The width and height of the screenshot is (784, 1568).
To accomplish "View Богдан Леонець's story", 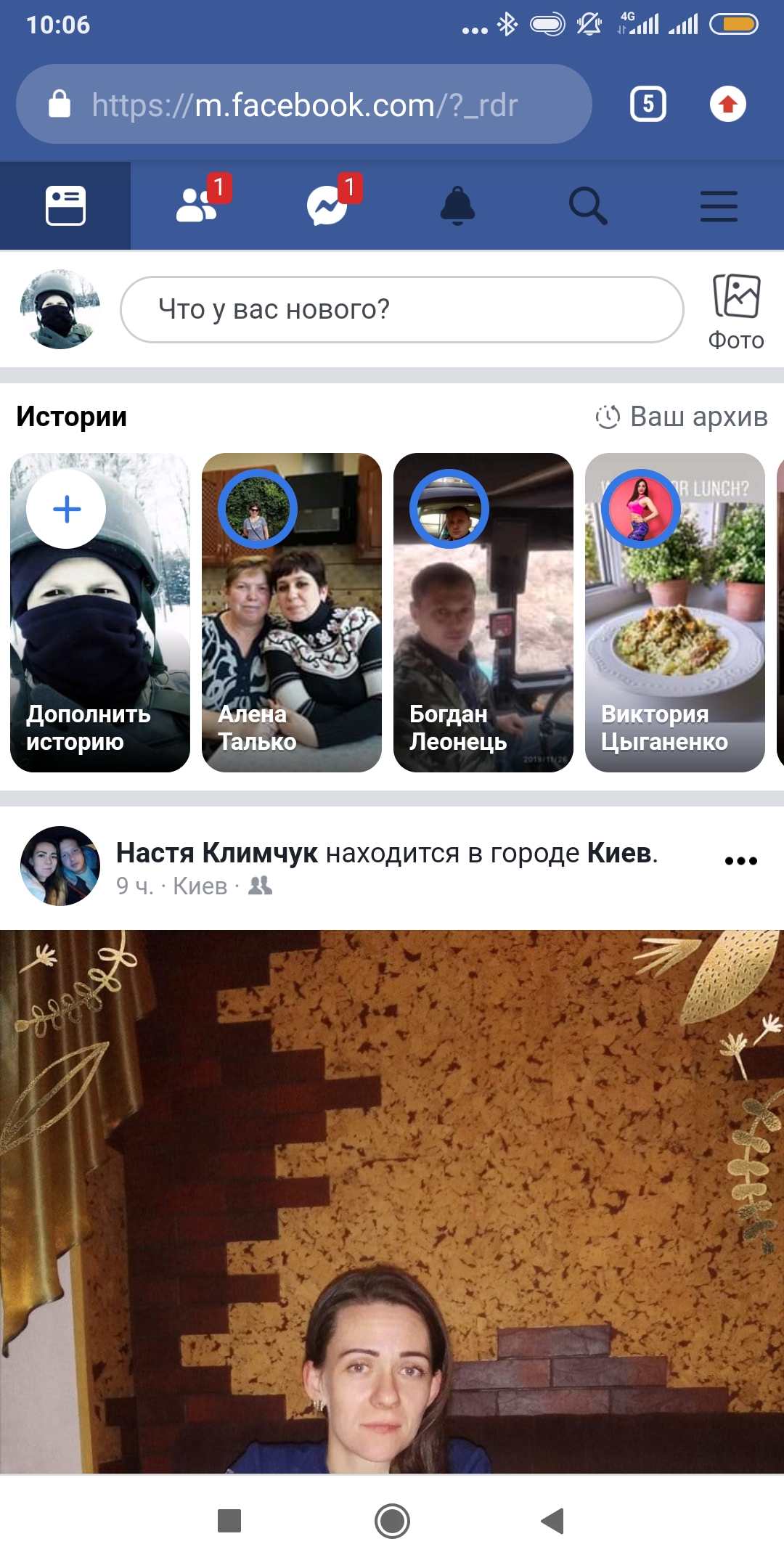I will click(483, 612).
